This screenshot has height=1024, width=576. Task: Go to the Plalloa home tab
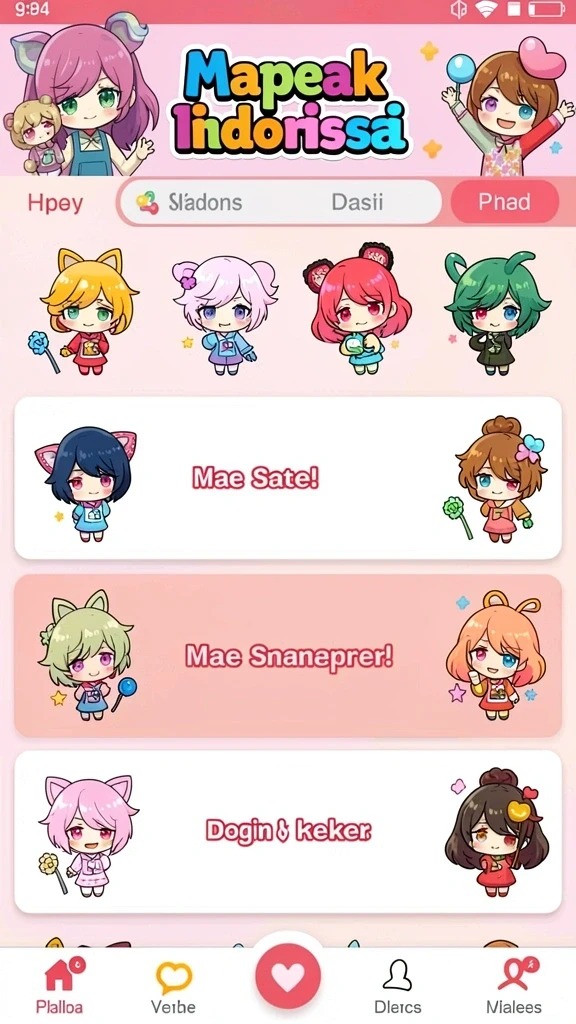[x=60, y=985]
